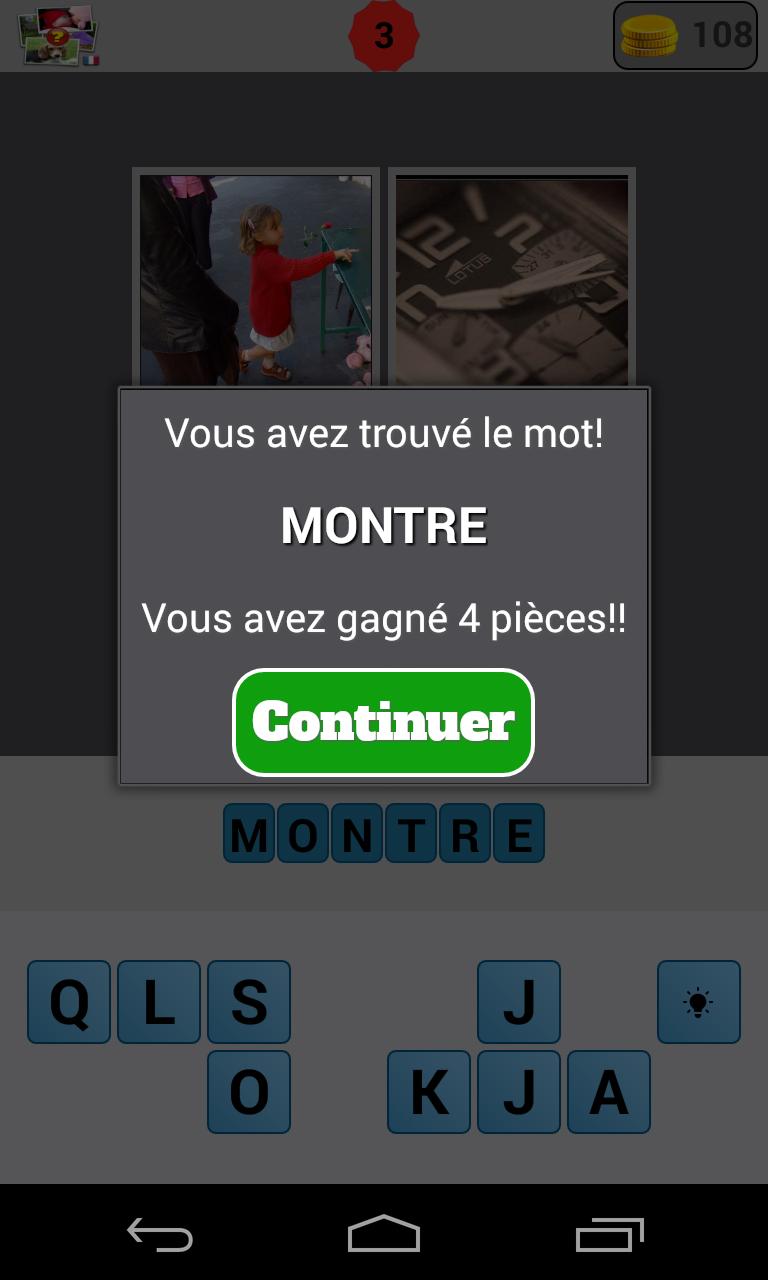
Task: Open the photo collage icon in the header
Action: point(58,36)
